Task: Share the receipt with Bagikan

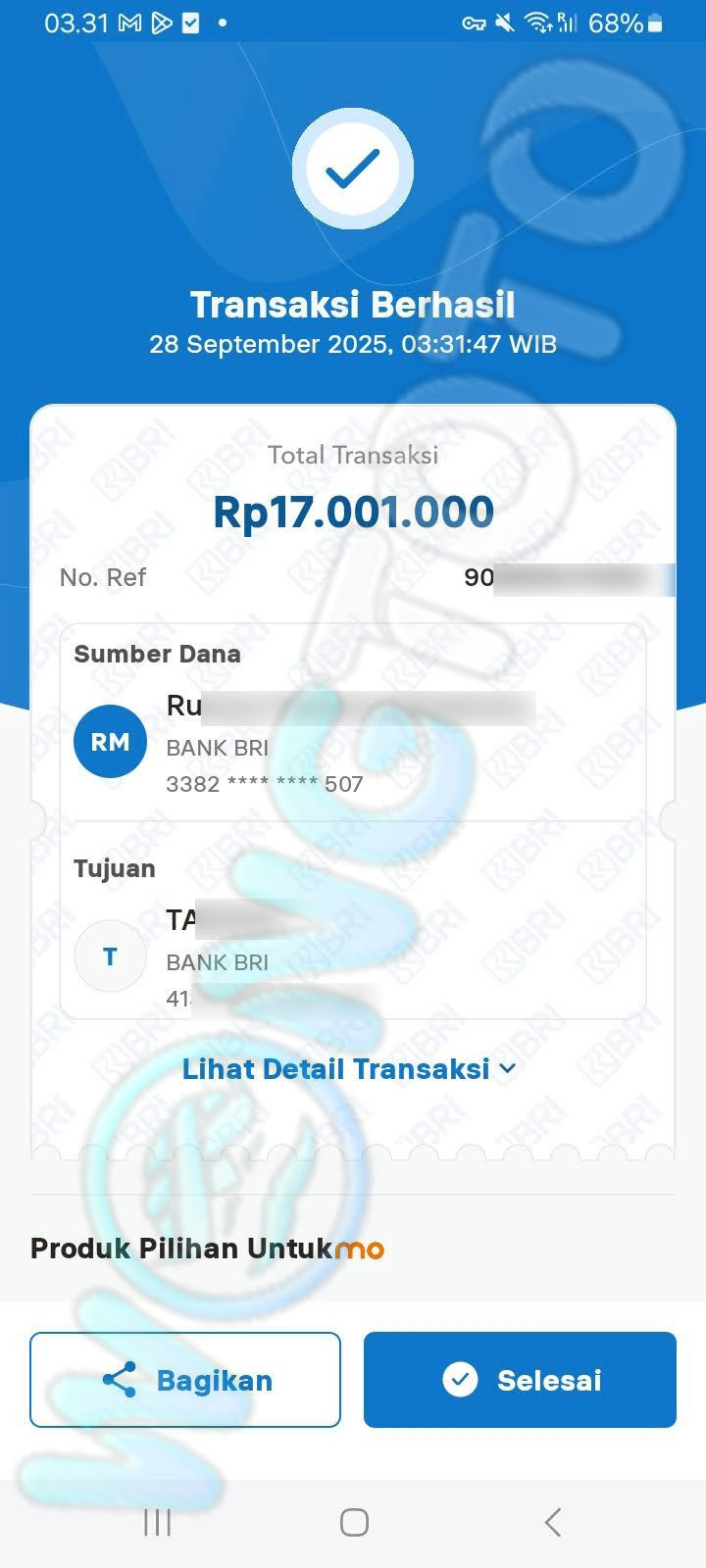Action: [x=185, y=1380]
